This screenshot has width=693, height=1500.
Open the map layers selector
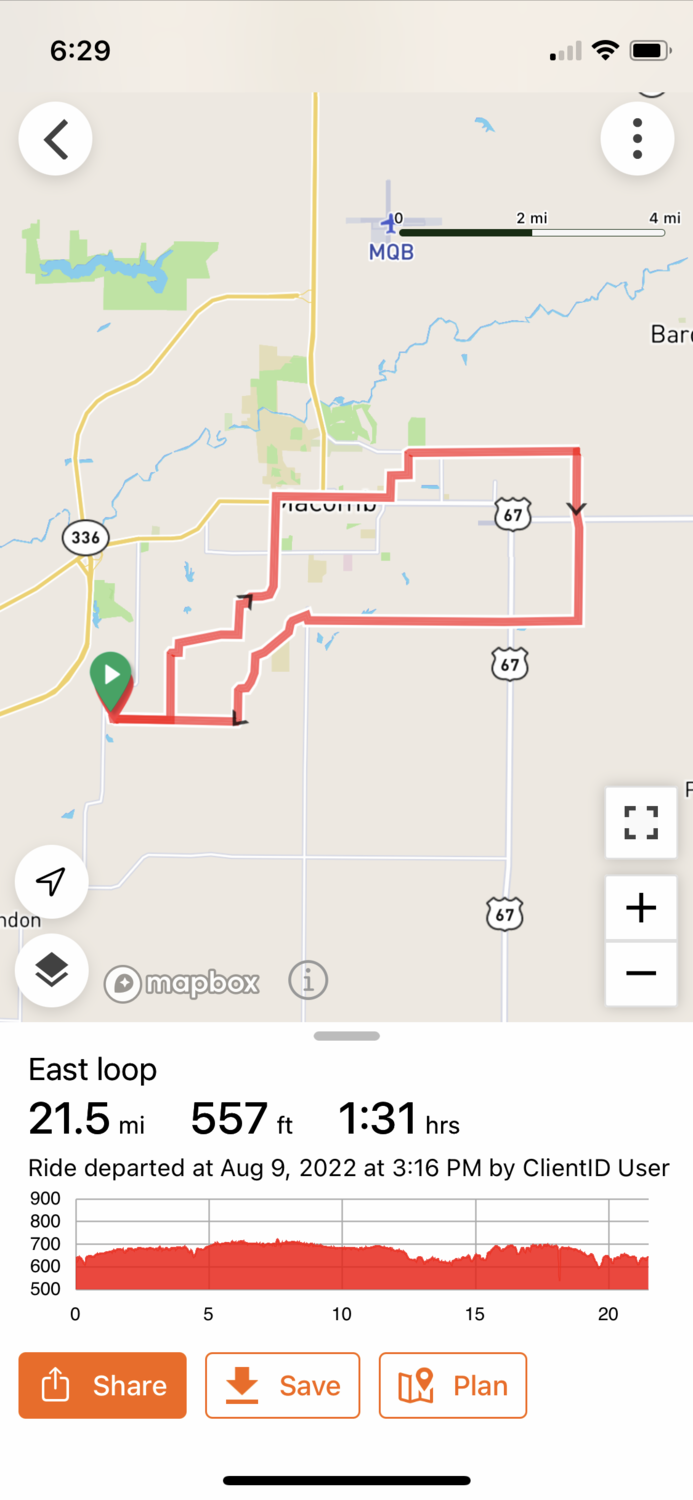(x=51, y=969)
